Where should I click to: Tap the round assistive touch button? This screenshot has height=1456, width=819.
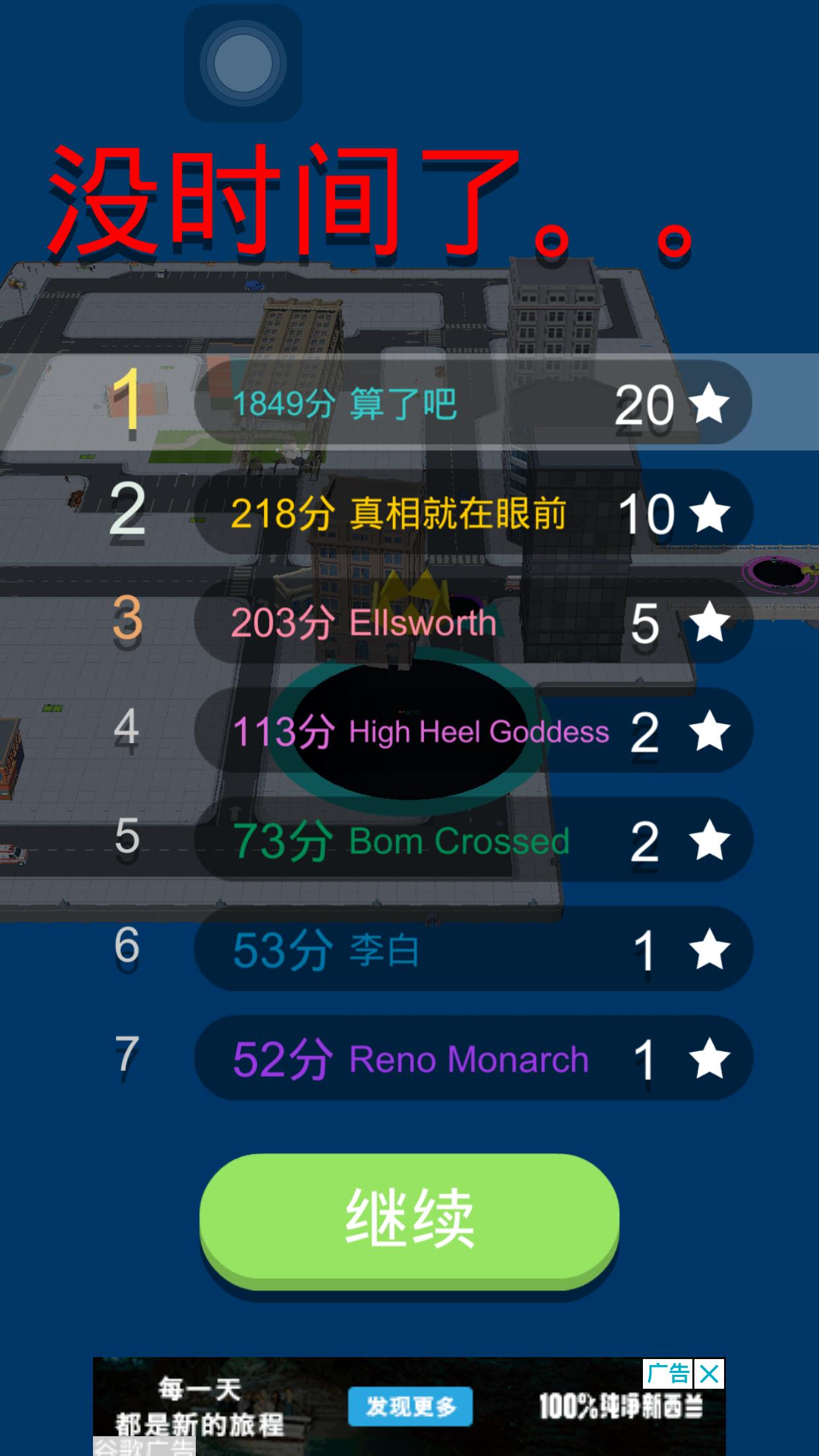[x=243, y=63]
